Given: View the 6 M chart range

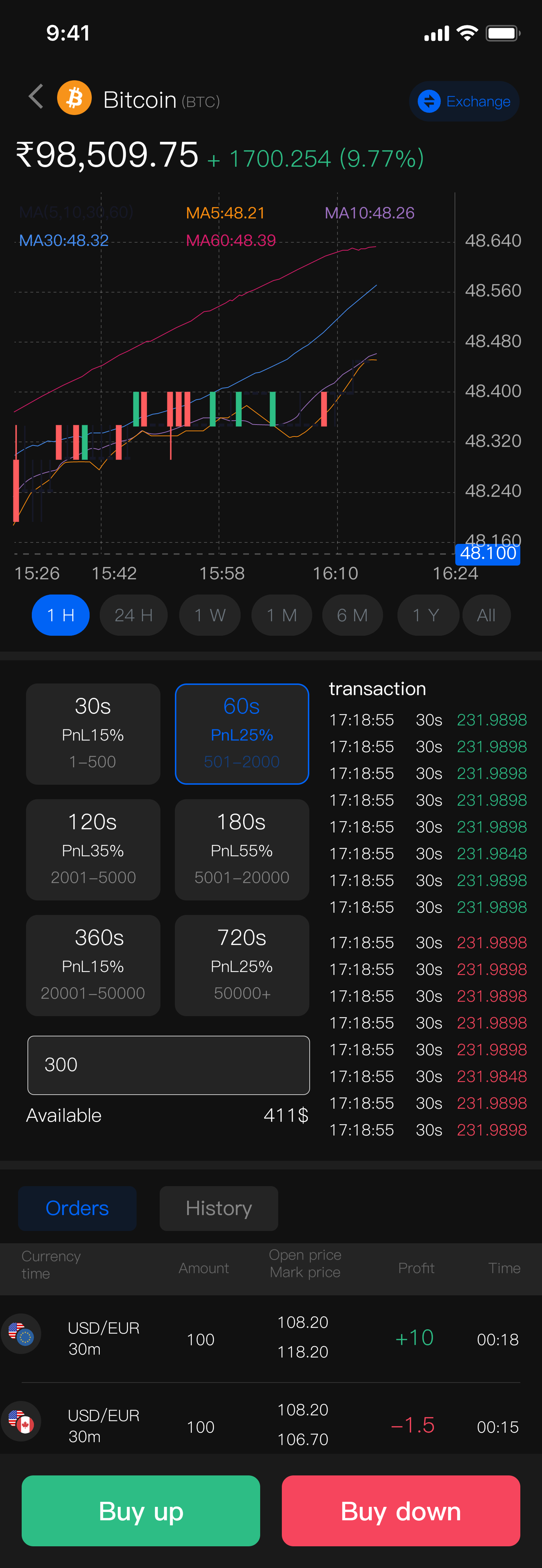Looking at the screenshot, I should [x=352, y=615].
